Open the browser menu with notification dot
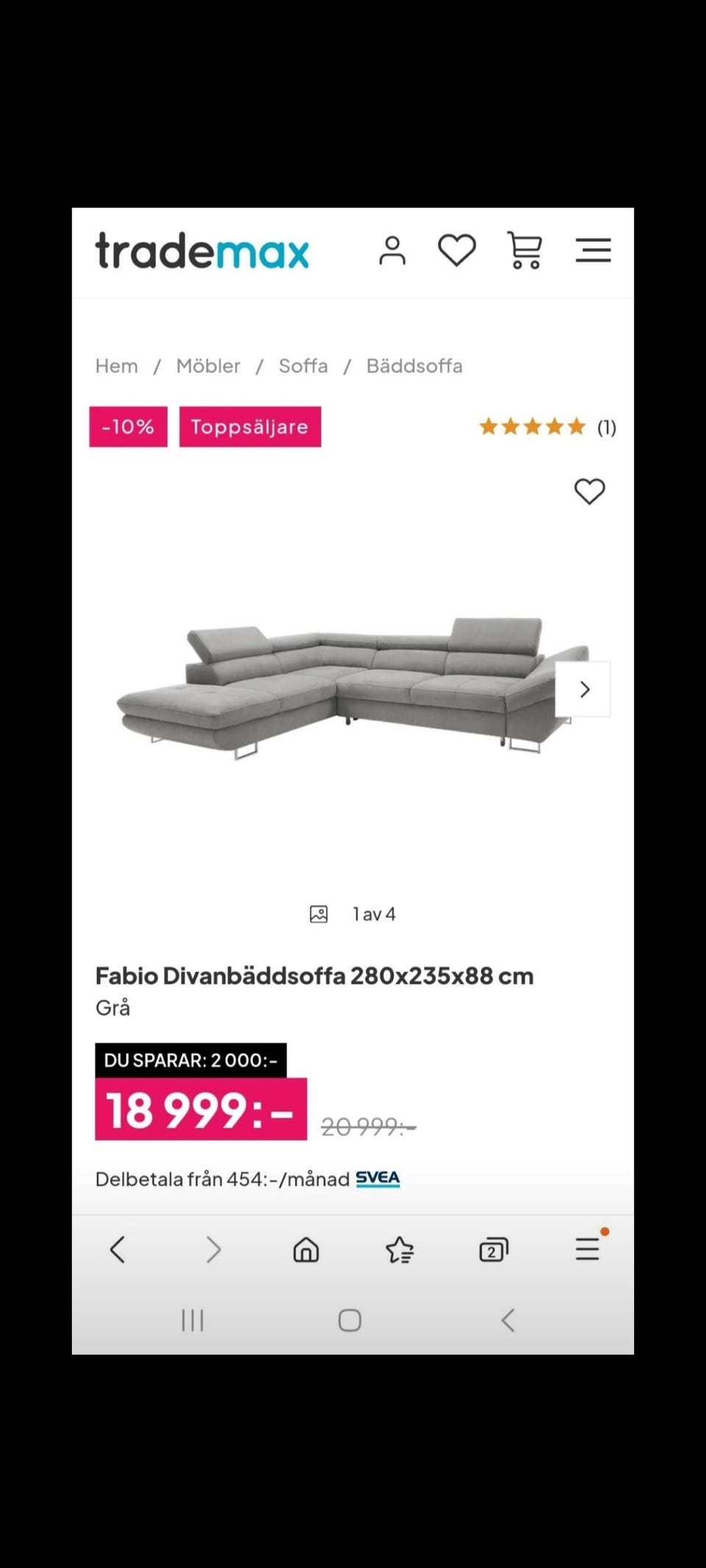Viewport: 706px width, 1568px height. 587,1249
